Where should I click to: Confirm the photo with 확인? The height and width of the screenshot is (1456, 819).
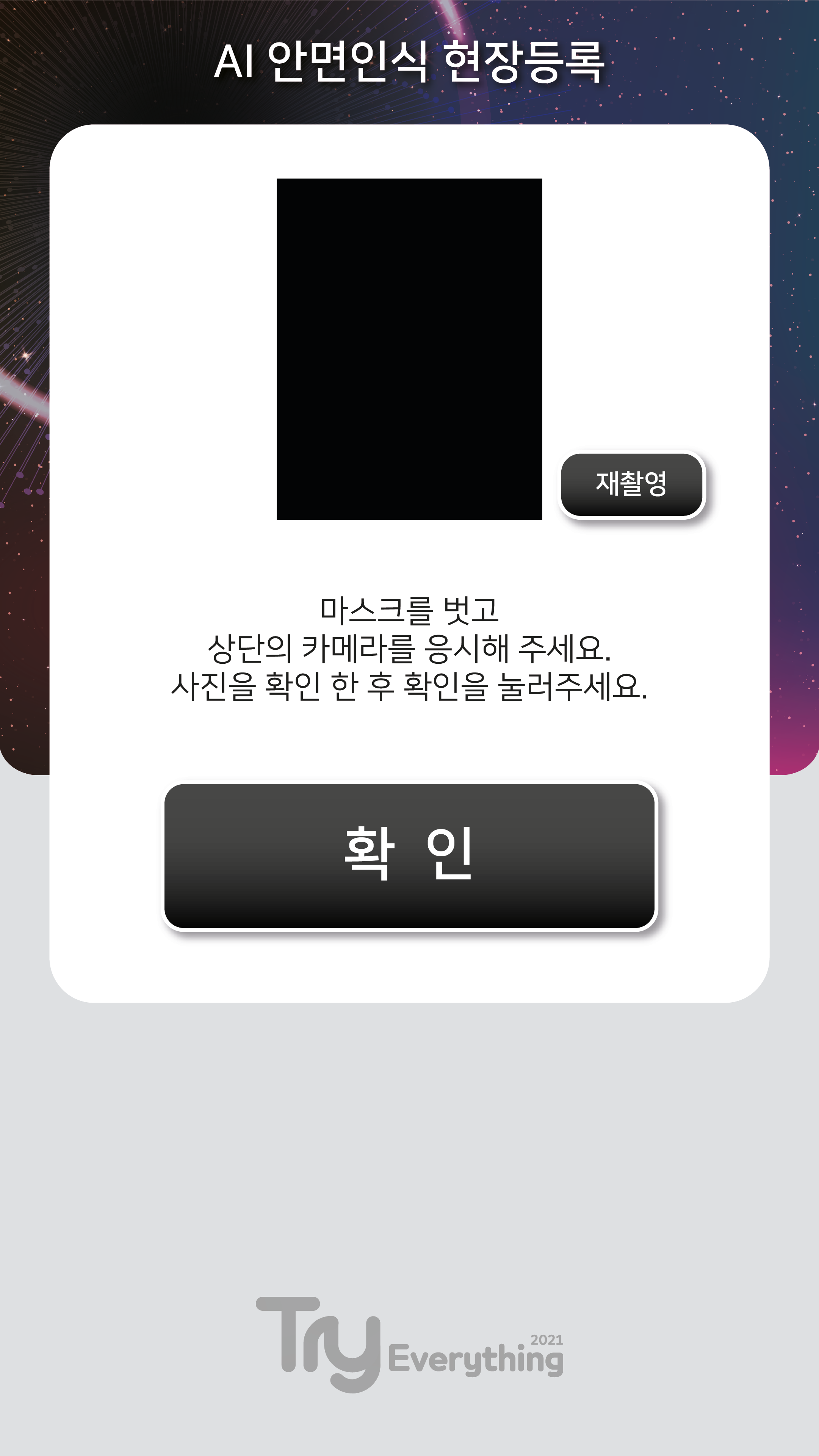coord(409,855)
